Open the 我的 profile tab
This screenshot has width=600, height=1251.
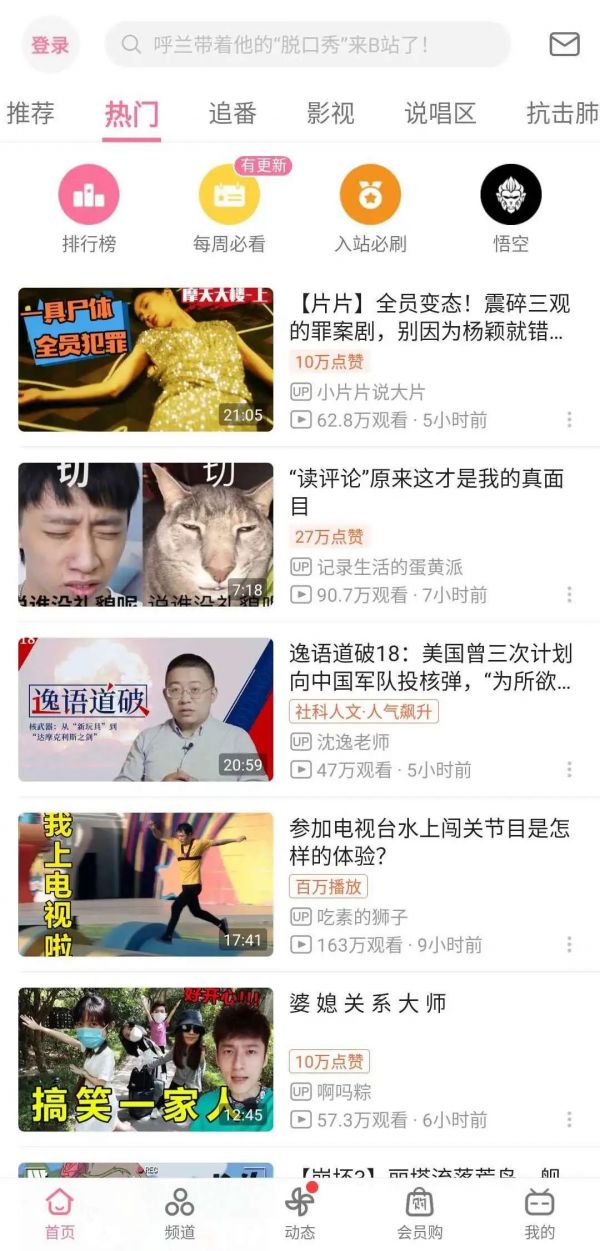(539, 1212)
